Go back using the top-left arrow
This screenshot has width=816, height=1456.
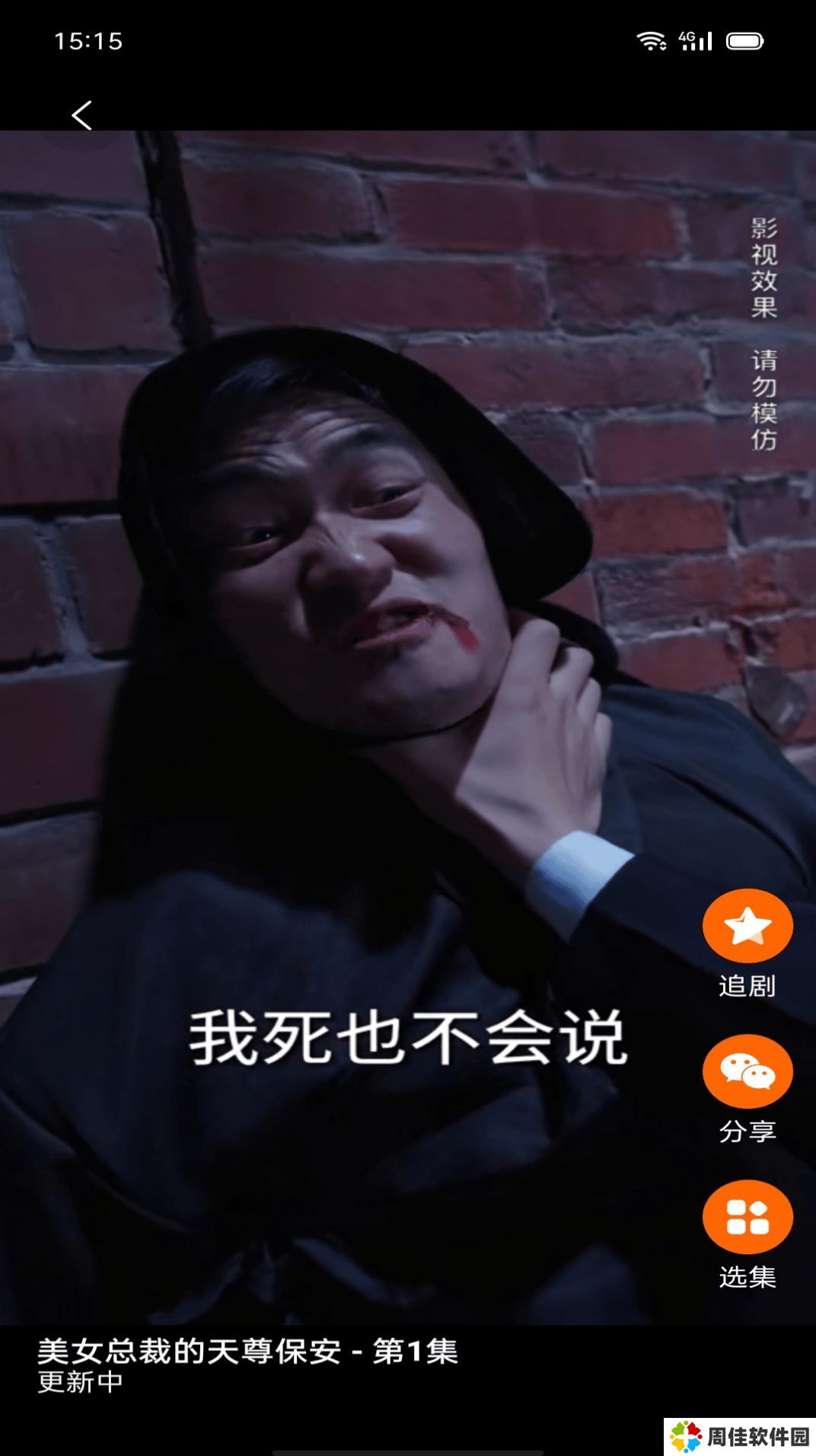click(81, 116)
